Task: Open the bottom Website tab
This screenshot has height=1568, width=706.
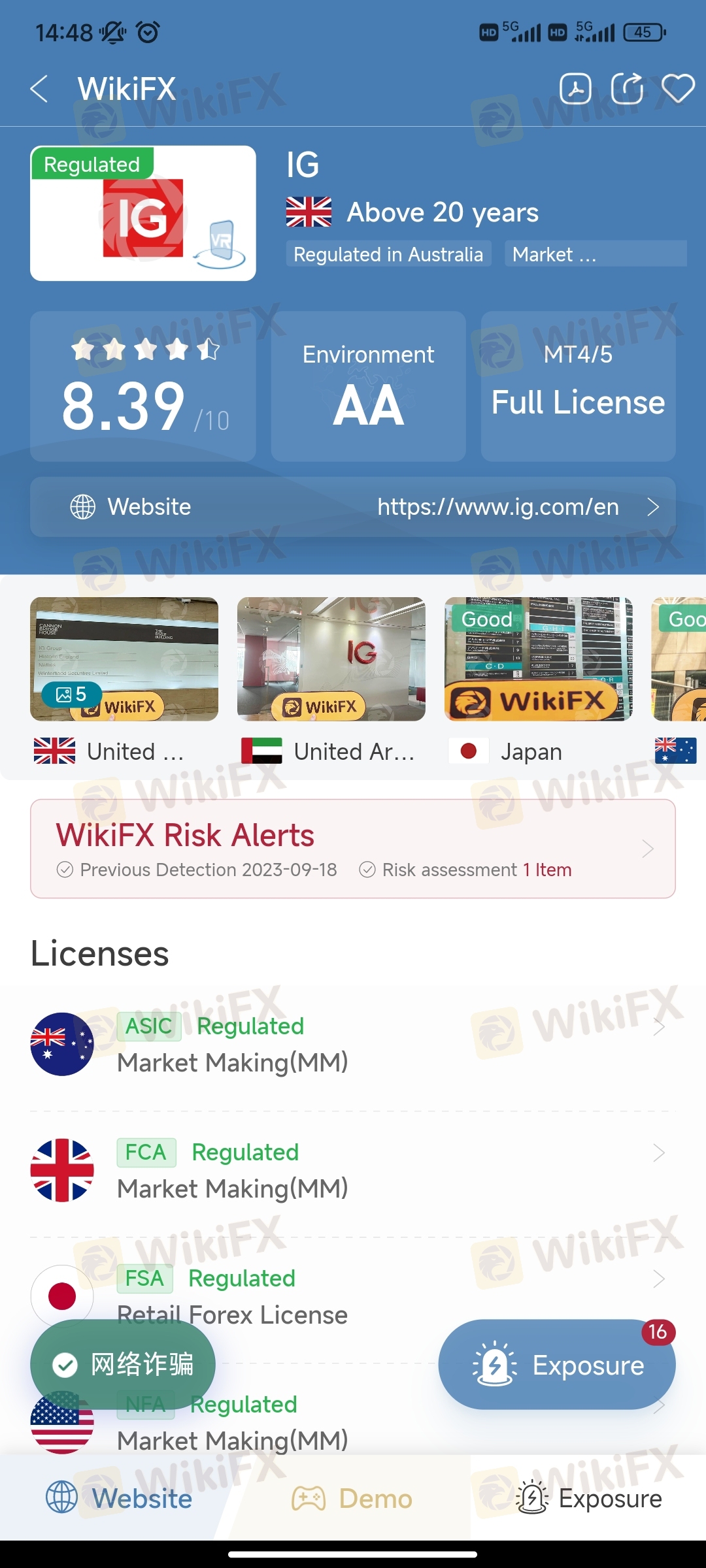Action: click(x=118, y=1498)
